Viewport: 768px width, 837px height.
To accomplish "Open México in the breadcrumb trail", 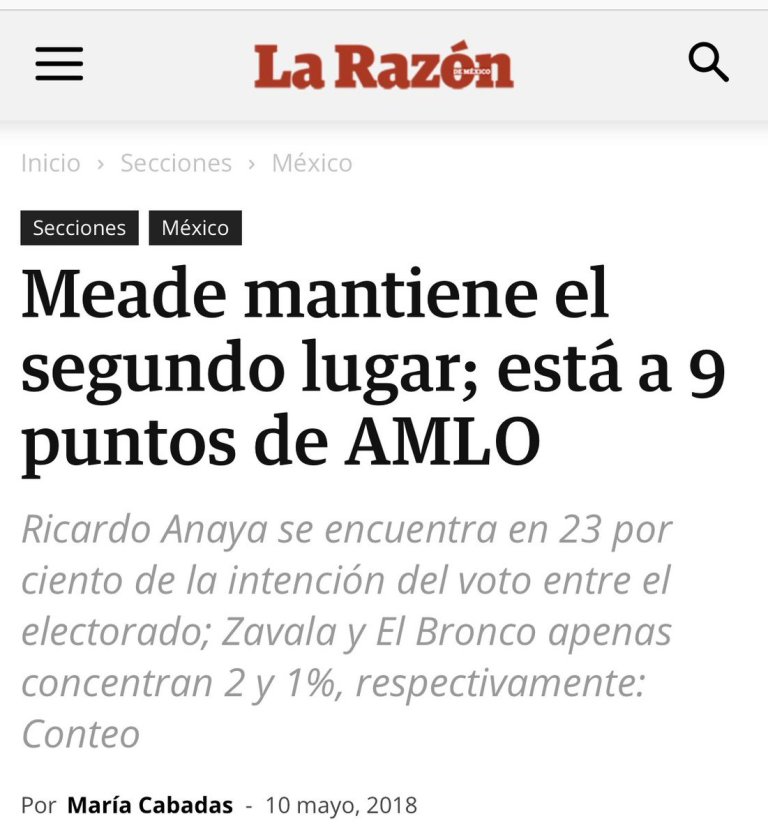I will pyautogui.click(x=312, y=163).
